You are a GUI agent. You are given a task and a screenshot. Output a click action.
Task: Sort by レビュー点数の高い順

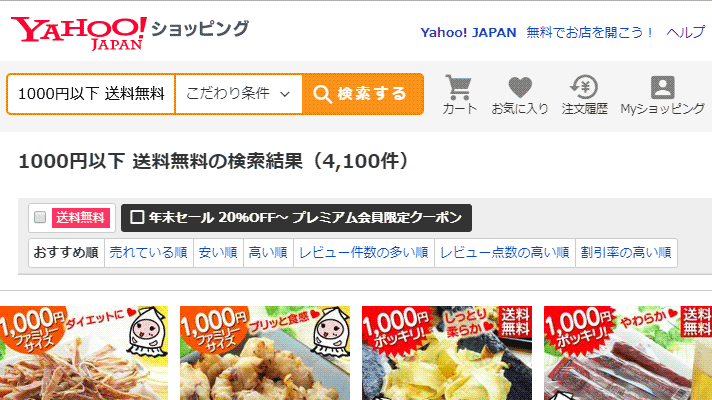(504, 253)
